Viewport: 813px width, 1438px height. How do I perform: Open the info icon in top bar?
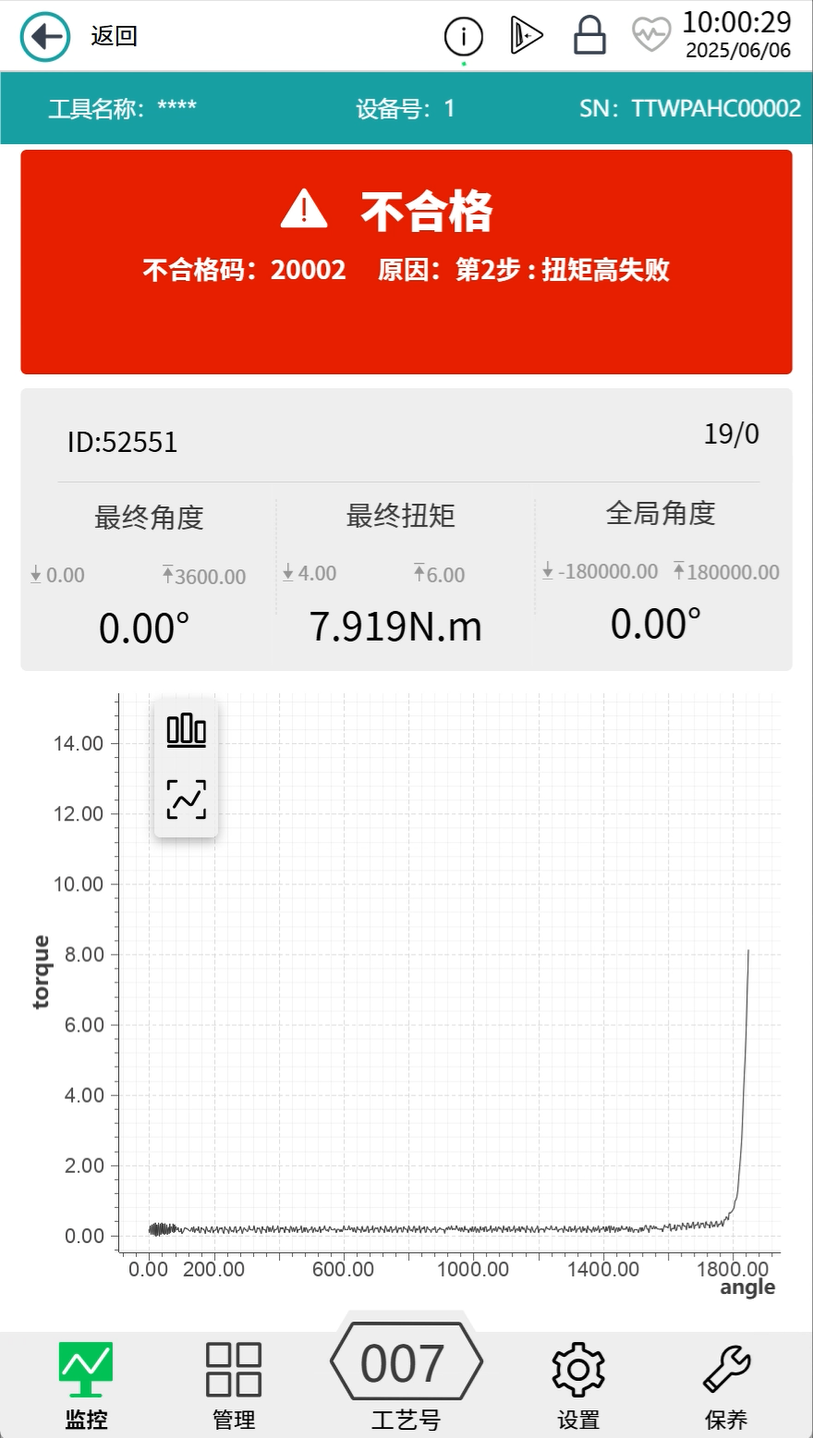pos(463,37)
